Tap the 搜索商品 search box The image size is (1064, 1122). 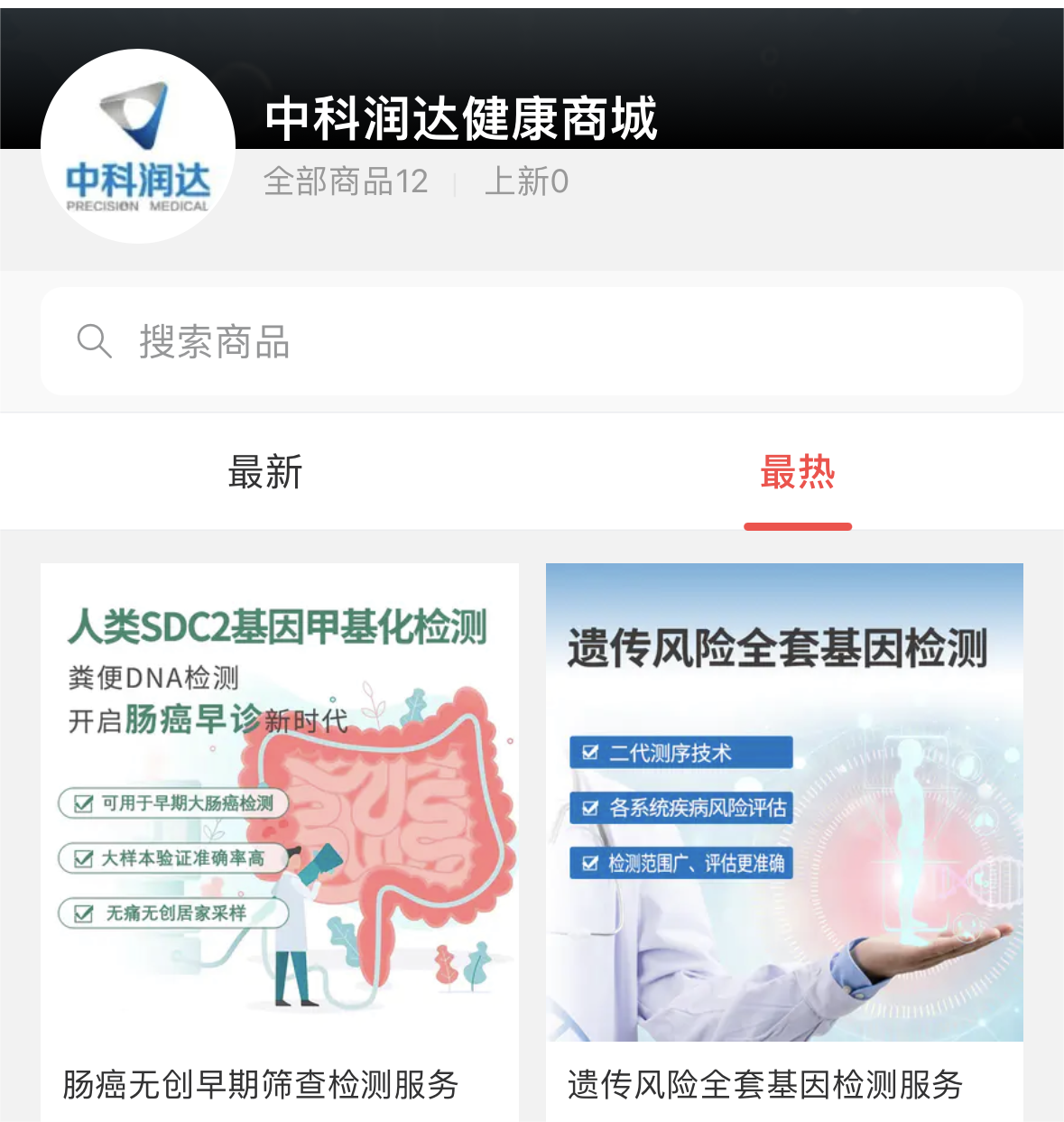click(531, 342)
